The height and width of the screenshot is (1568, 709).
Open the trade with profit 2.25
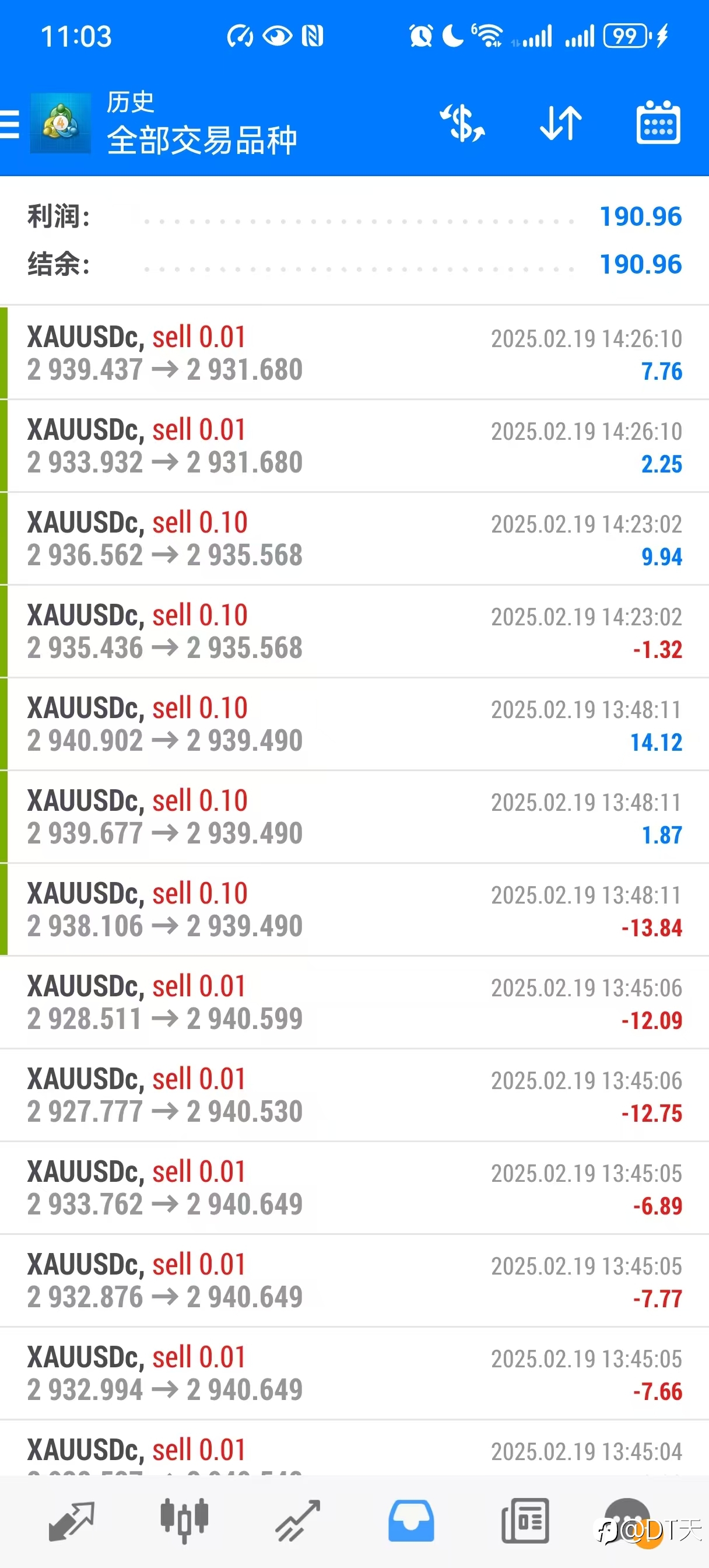[x=354, y=446]
